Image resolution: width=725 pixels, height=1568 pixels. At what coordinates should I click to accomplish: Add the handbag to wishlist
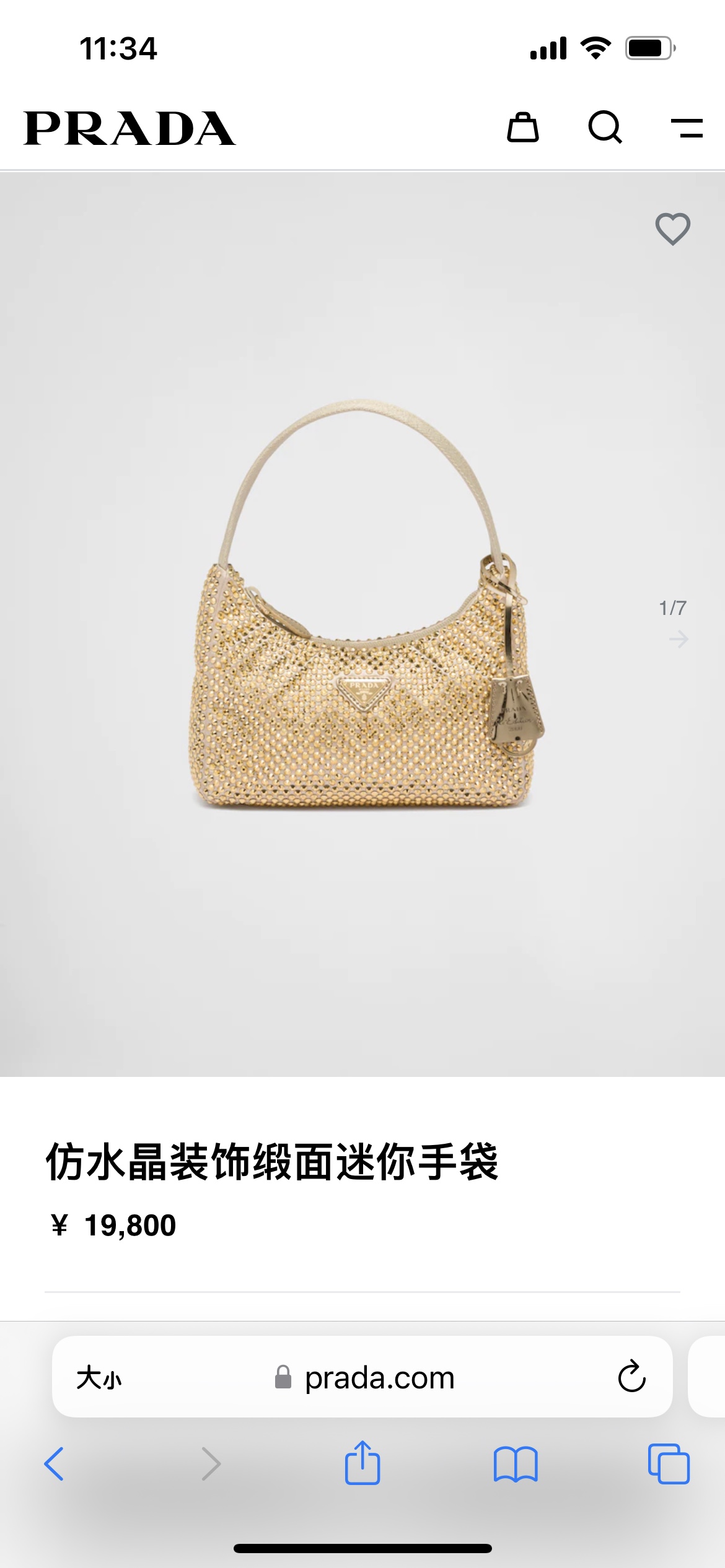[x=672, y=229]
